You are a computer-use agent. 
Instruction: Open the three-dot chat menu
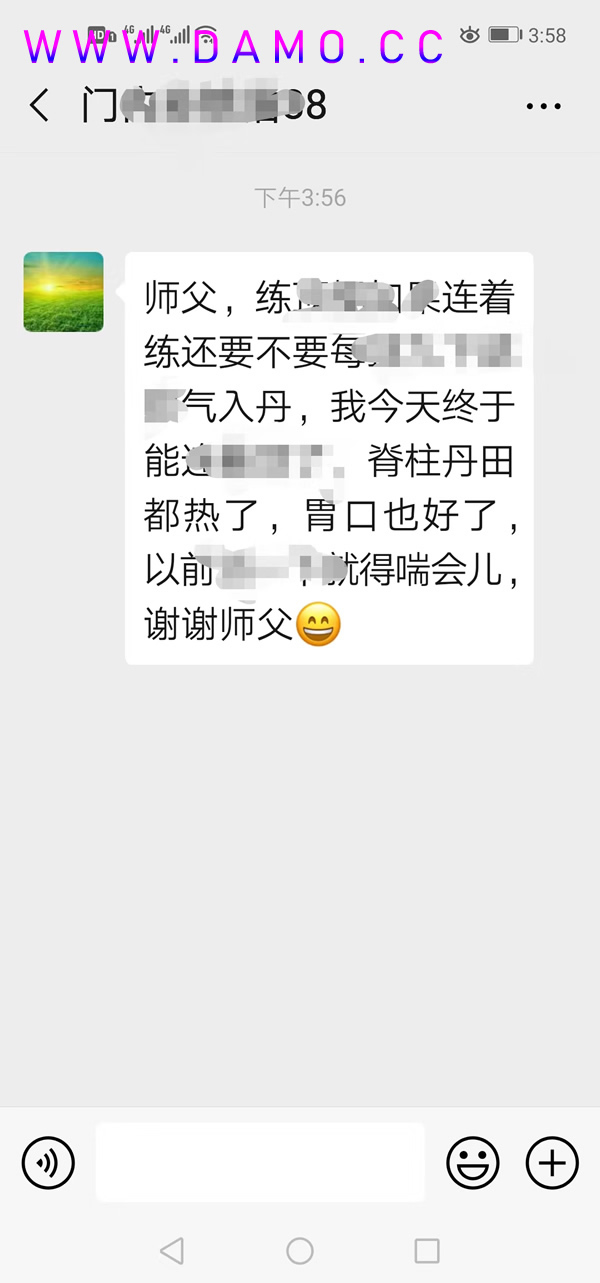pyautogui.click(x=543, y=105)
